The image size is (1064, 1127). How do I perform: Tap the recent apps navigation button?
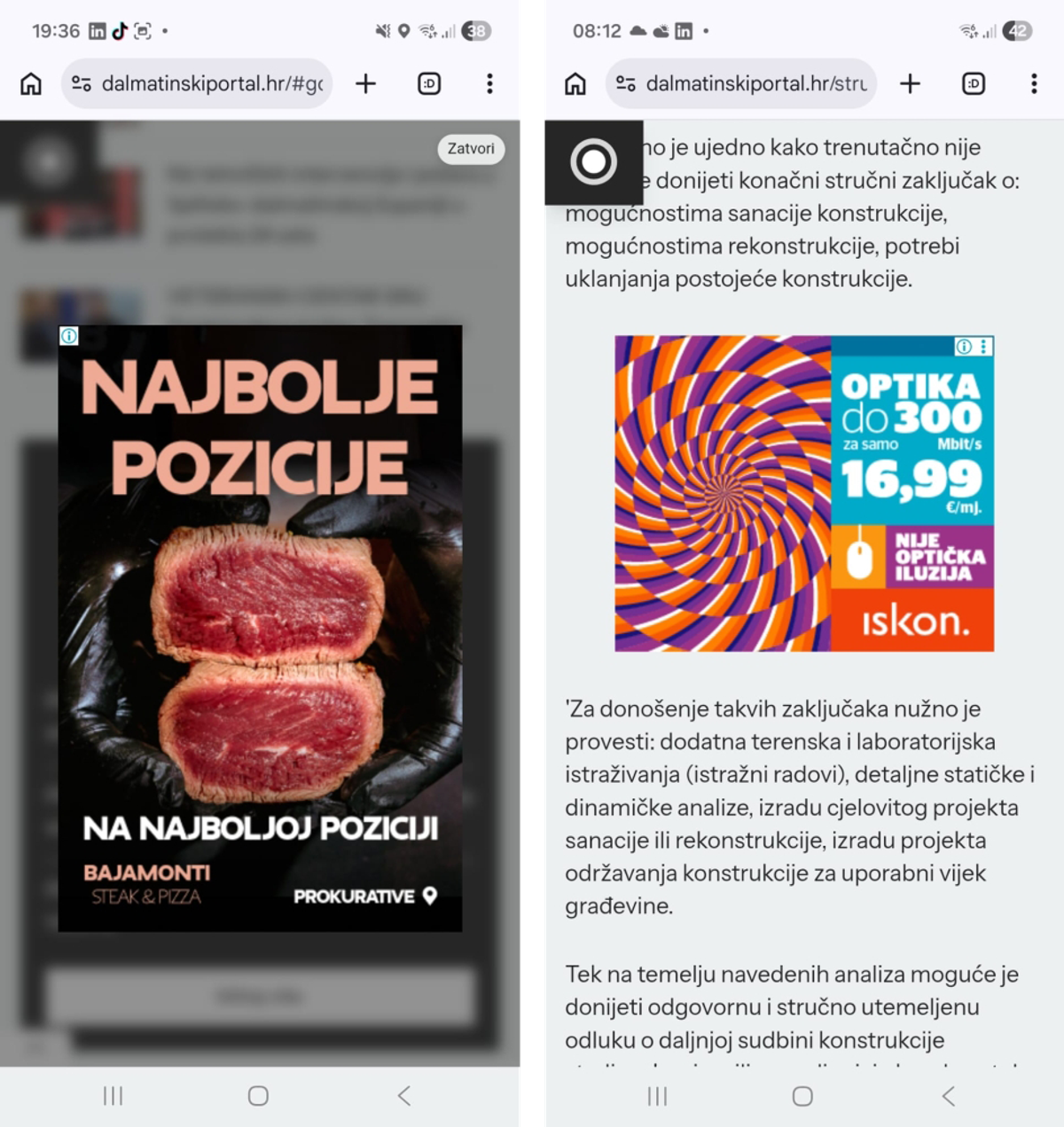point(111,1096)
